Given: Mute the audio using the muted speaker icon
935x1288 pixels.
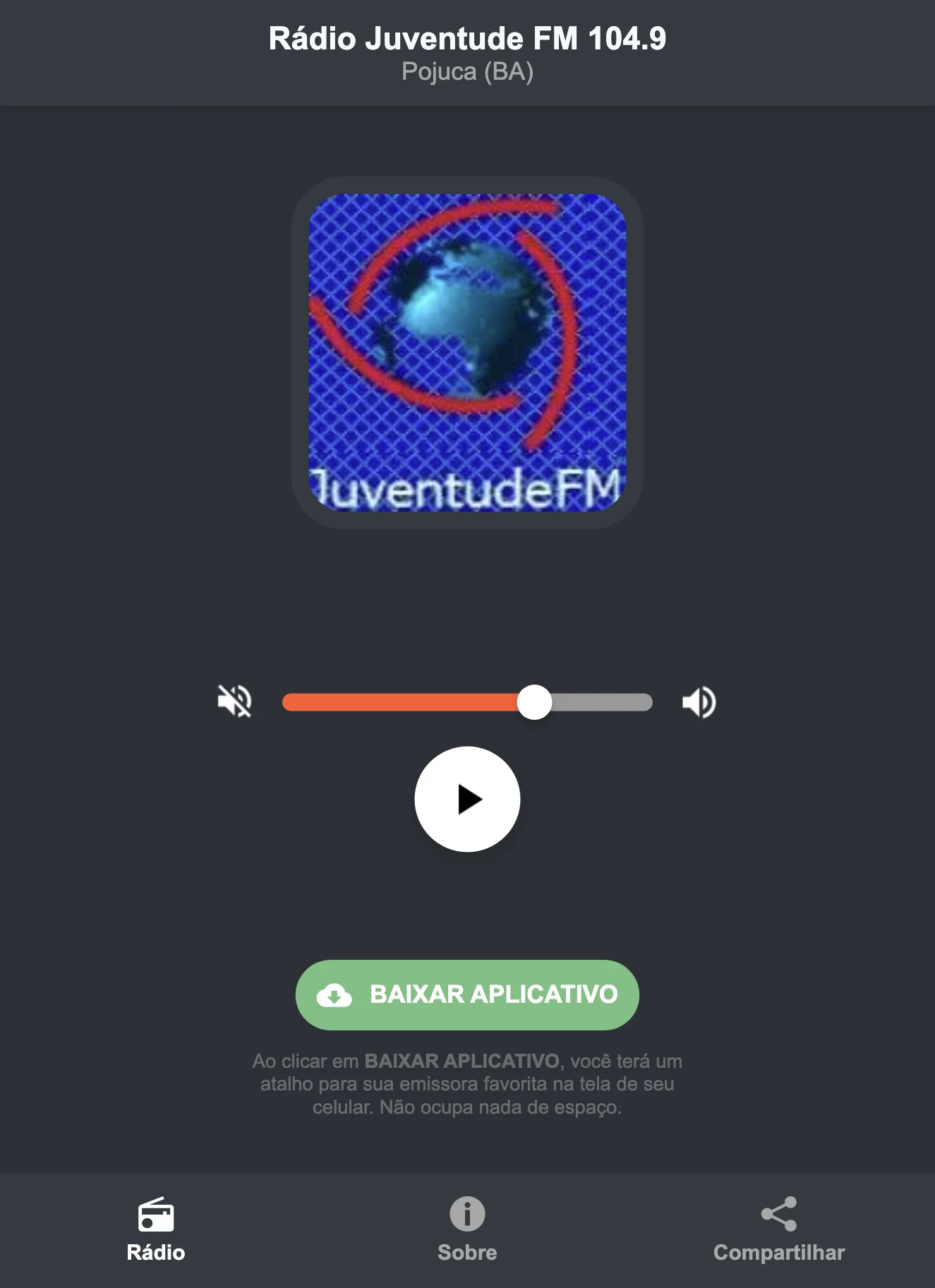Looking at the screenshot, I should (235, 700).
